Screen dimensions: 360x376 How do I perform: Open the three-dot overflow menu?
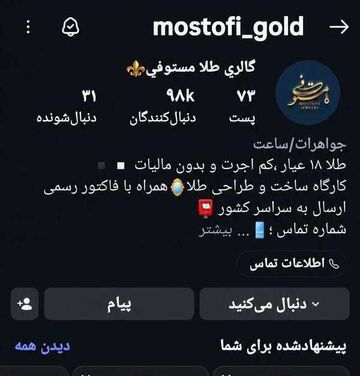(x=28, y=27)
